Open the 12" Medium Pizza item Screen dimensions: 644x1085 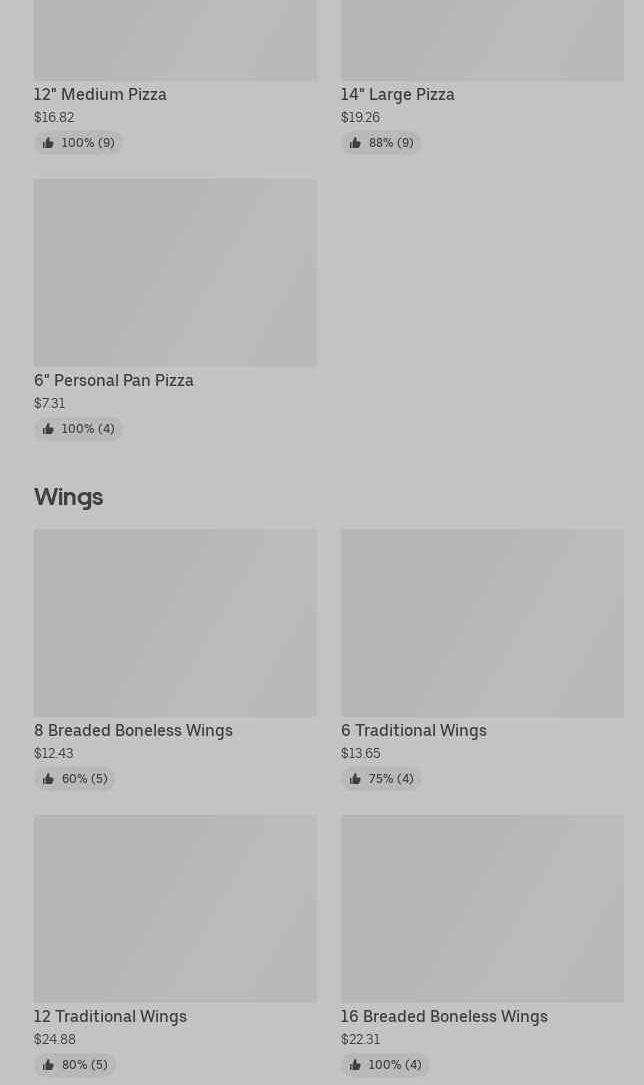point(100,94)
